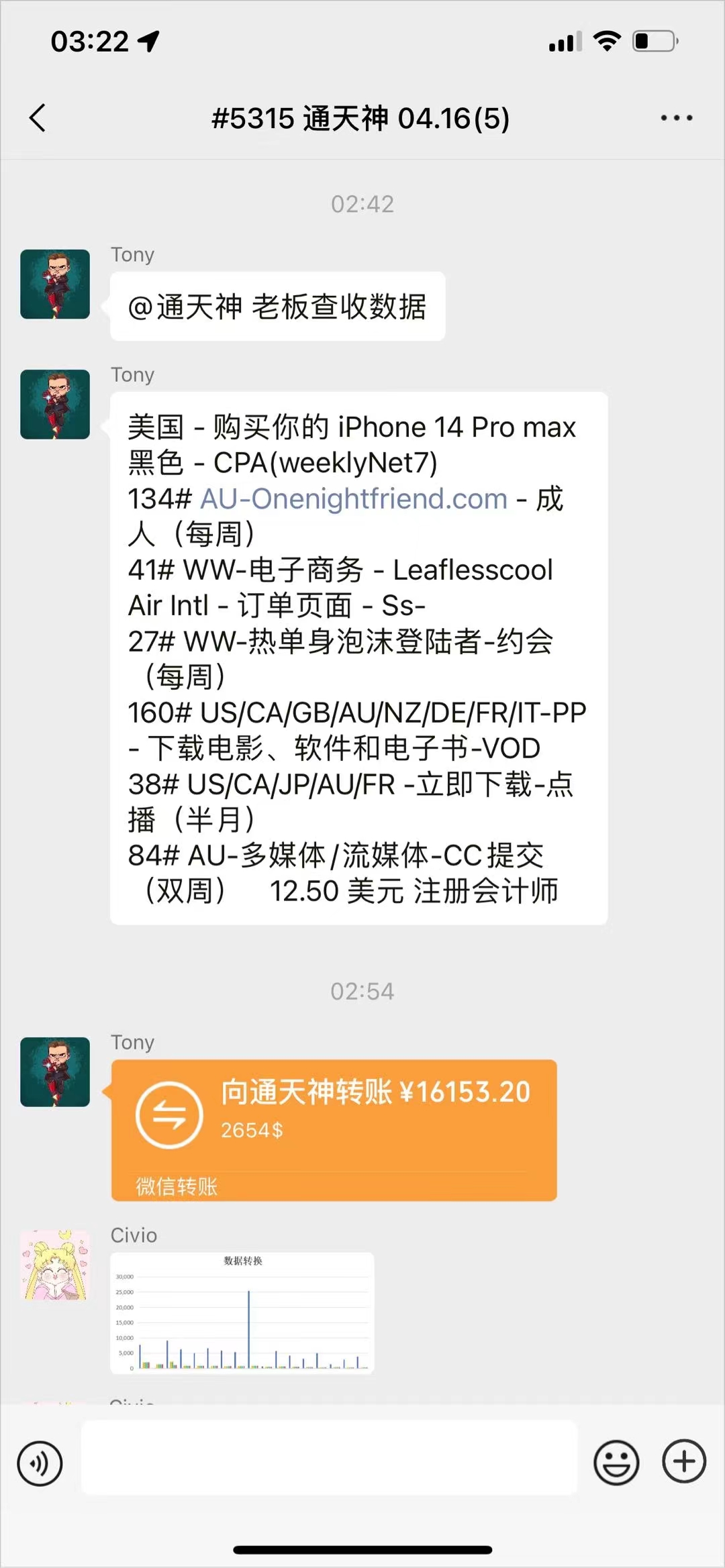Open Tony's avatar beside the transfer message
Screen dimensions: 725x1568
(55, 1072)
